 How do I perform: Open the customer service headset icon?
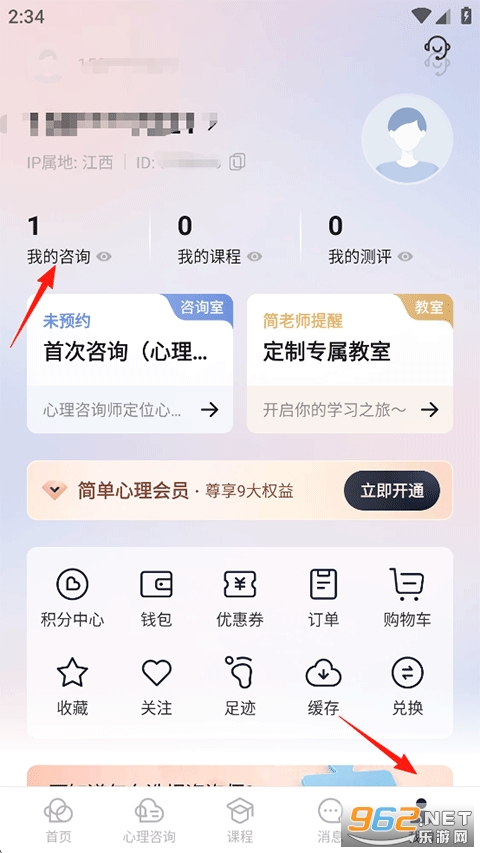click(437, 54)
